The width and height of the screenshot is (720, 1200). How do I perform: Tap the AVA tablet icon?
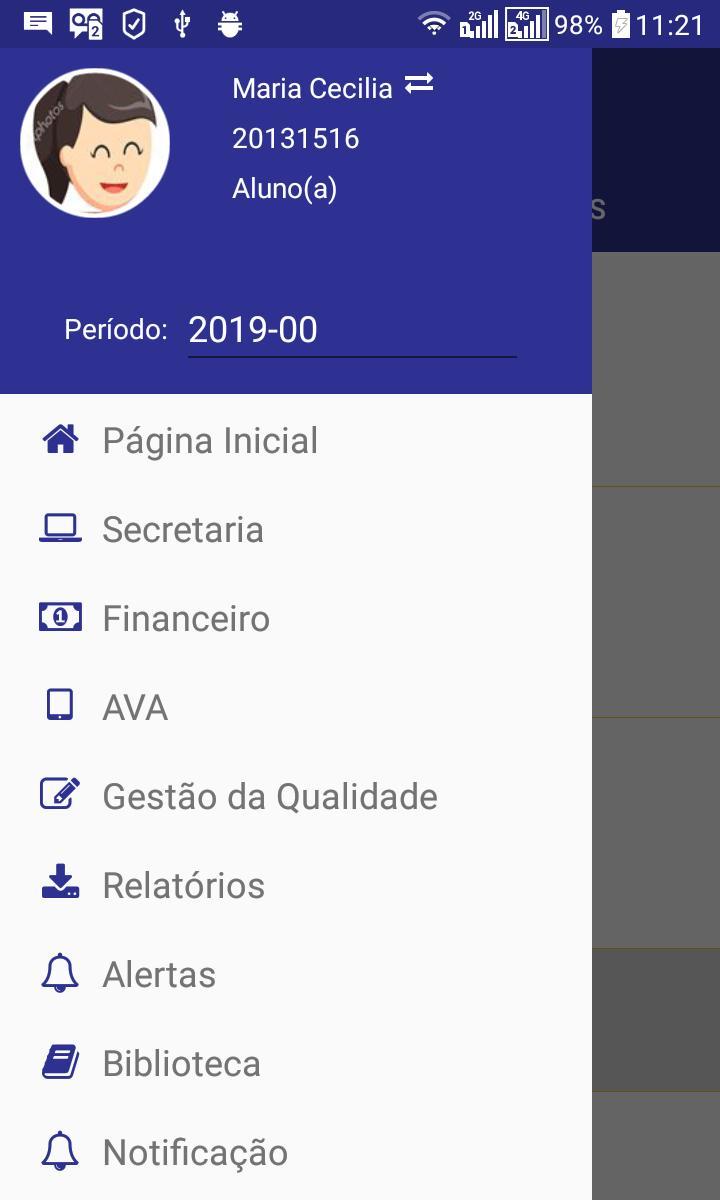(59, 706)
